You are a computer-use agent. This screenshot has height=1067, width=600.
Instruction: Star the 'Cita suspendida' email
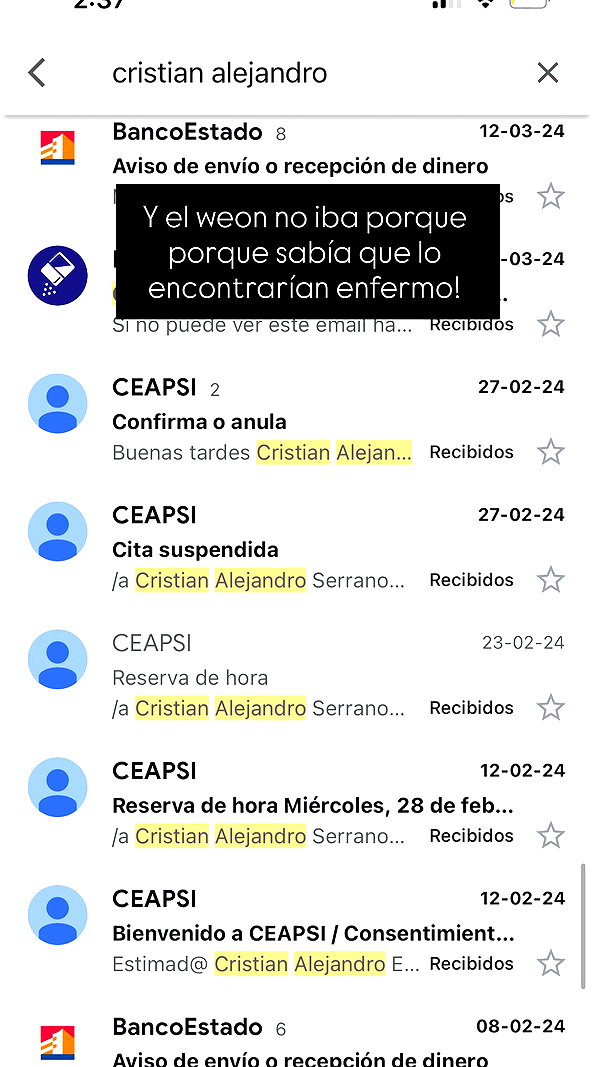coord(550,580)
